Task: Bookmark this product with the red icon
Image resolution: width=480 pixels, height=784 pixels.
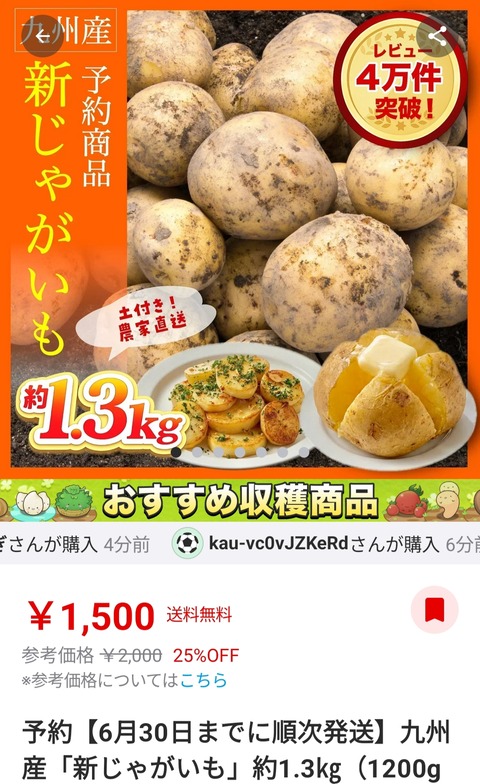Action: pyautogui.click(x=434, y=610)
